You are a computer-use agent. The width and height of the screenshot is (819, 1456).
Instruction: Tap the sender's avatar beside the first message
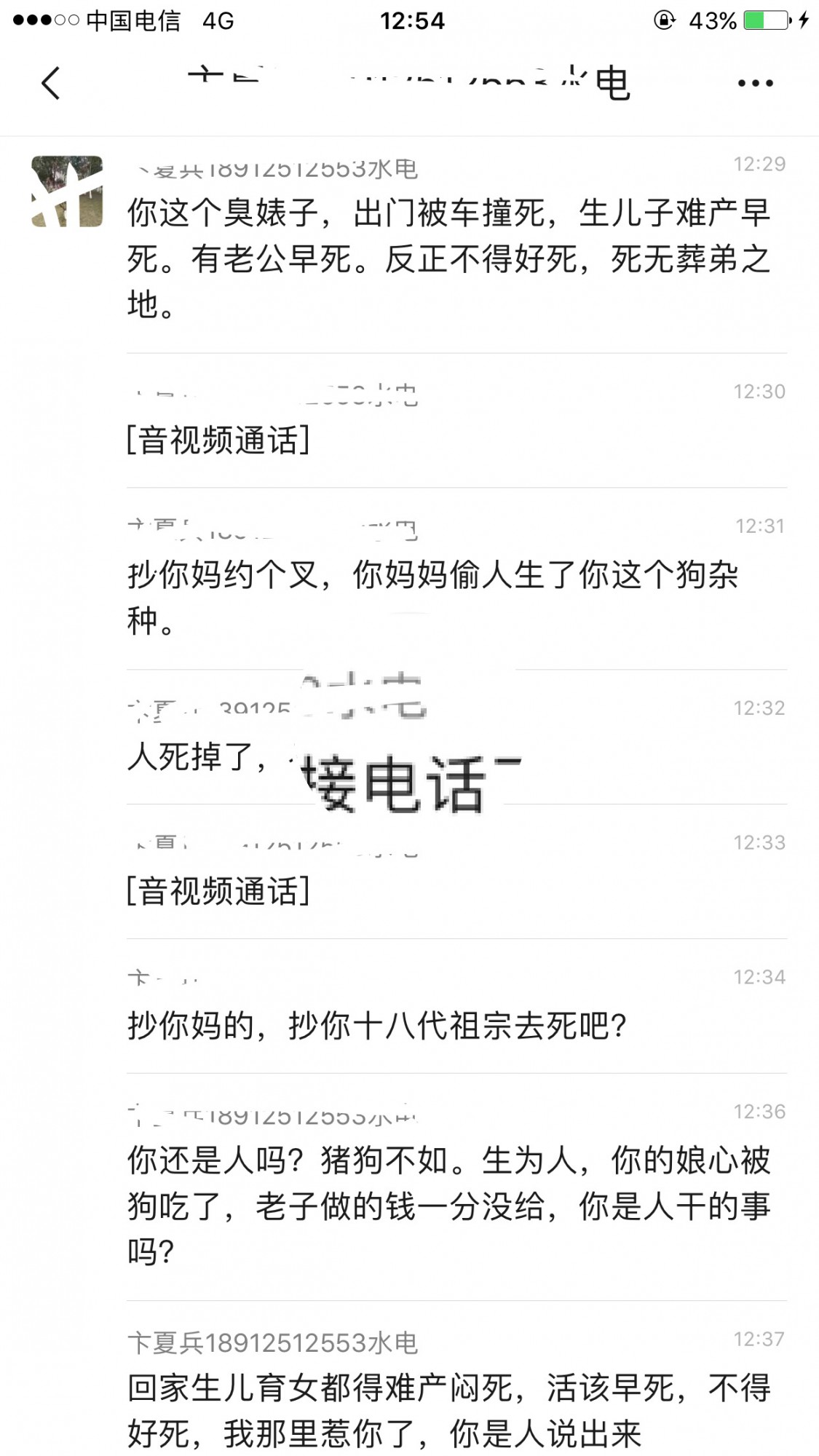tap(67, 191)
